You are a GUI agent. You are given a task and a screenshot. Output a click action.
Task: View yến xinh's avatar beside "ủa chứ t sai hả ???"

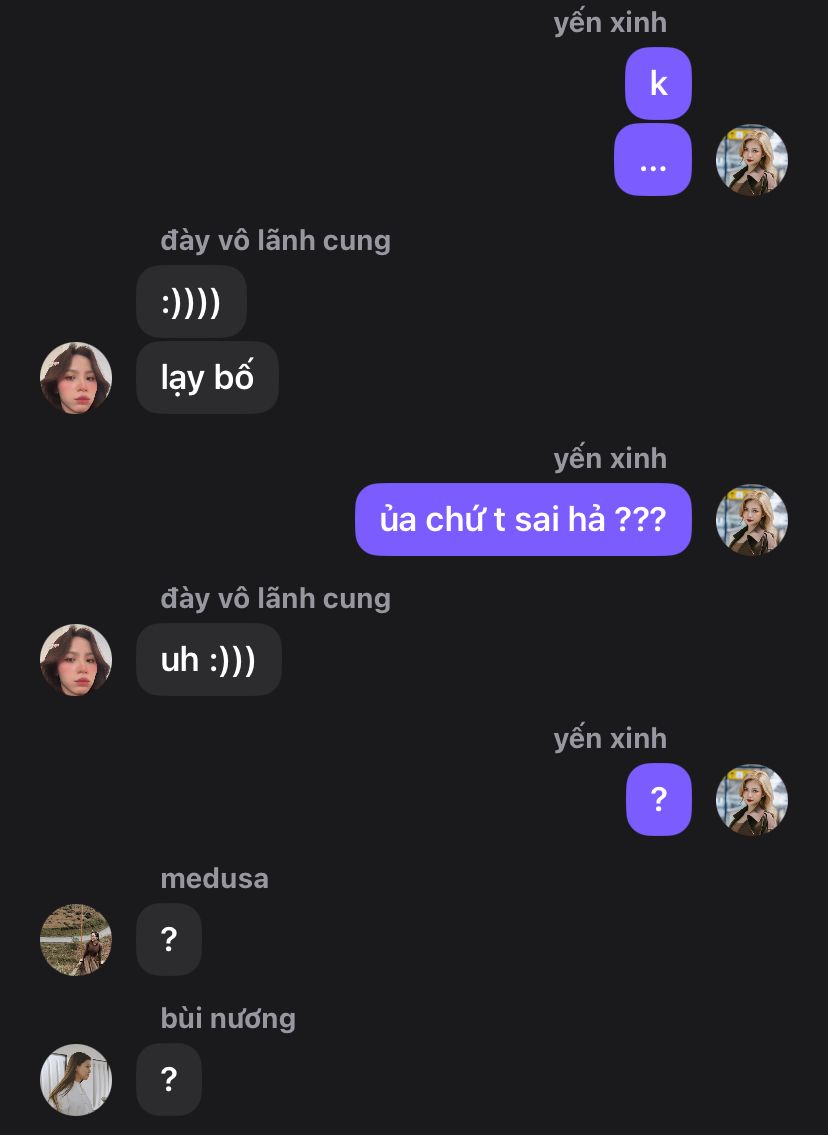tap(752, 520)
